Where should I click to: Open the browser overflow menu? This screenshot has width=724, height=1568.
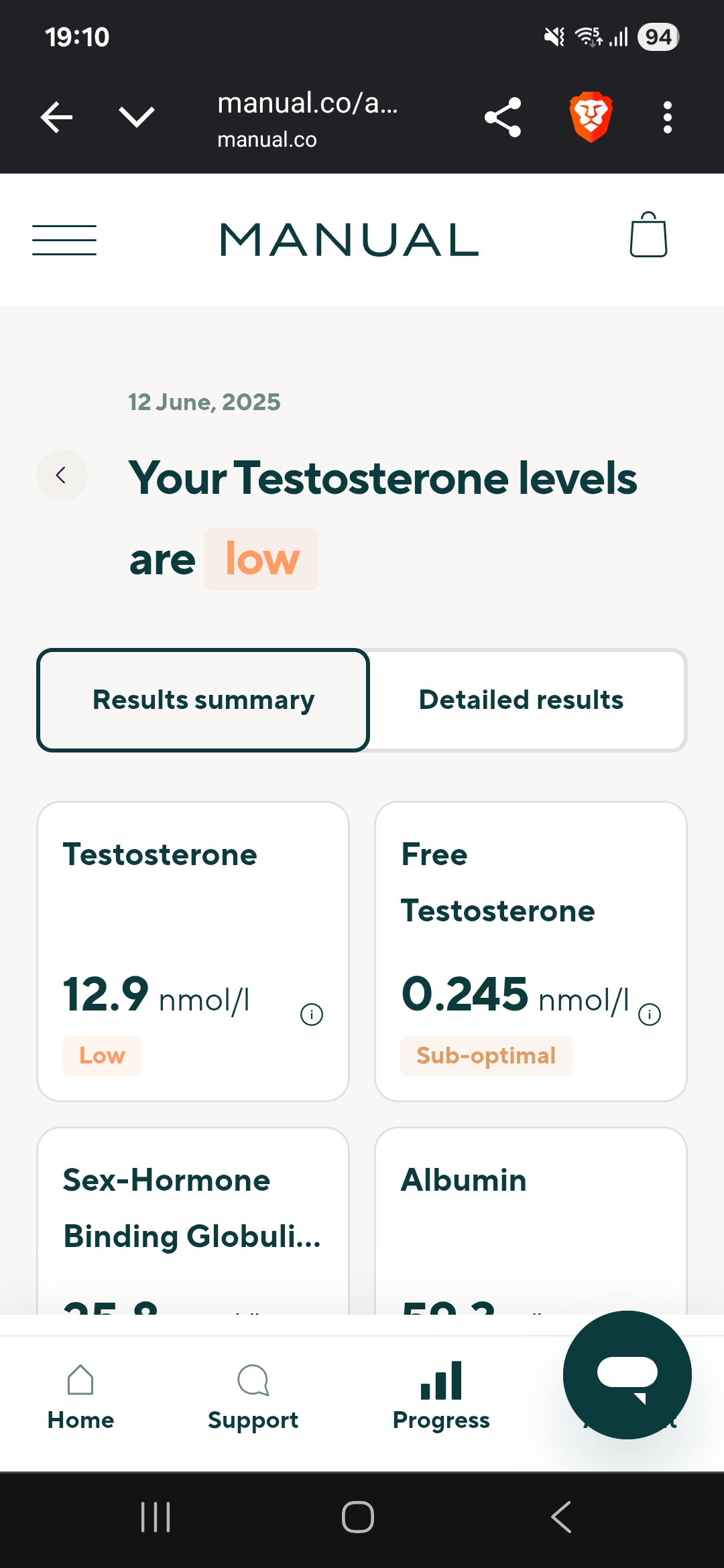coord(667,117)
